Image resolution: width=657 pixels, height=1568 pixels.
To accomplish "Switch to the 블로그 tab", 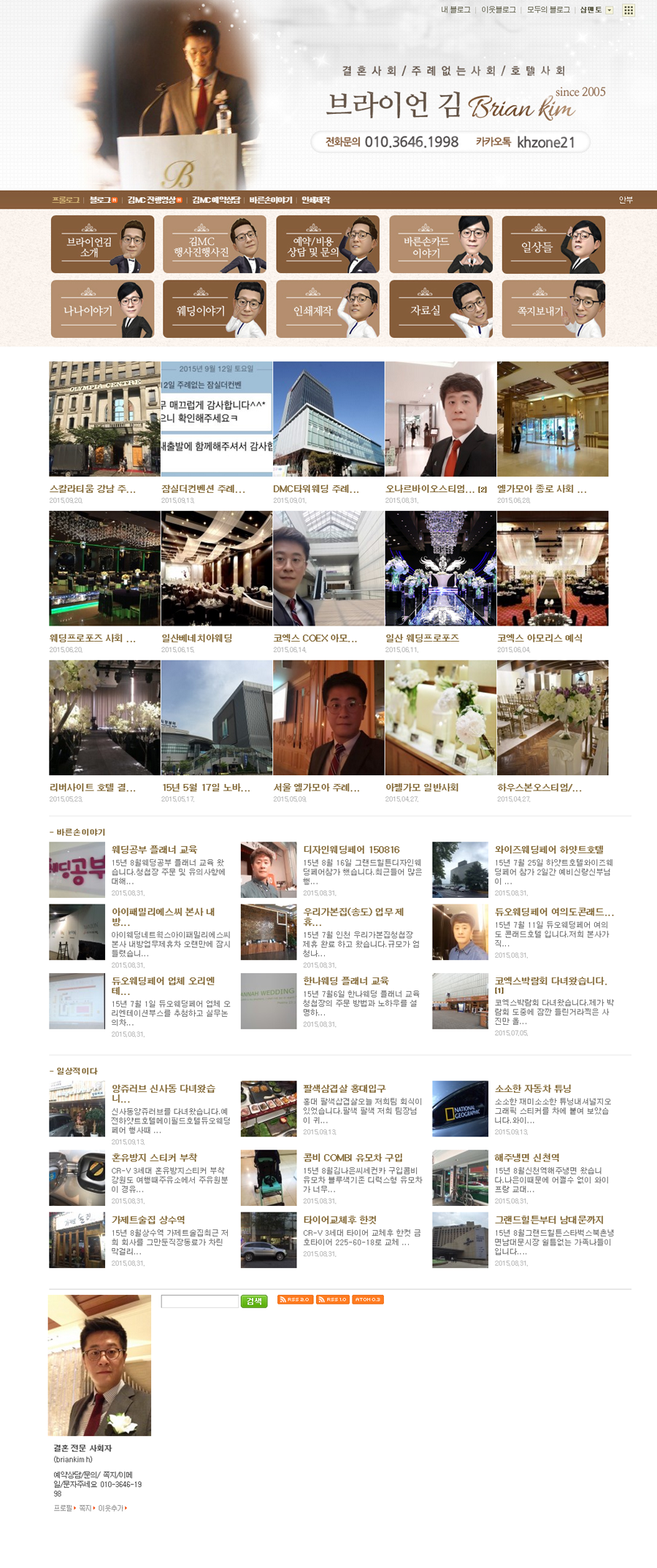I will (100, 200).
